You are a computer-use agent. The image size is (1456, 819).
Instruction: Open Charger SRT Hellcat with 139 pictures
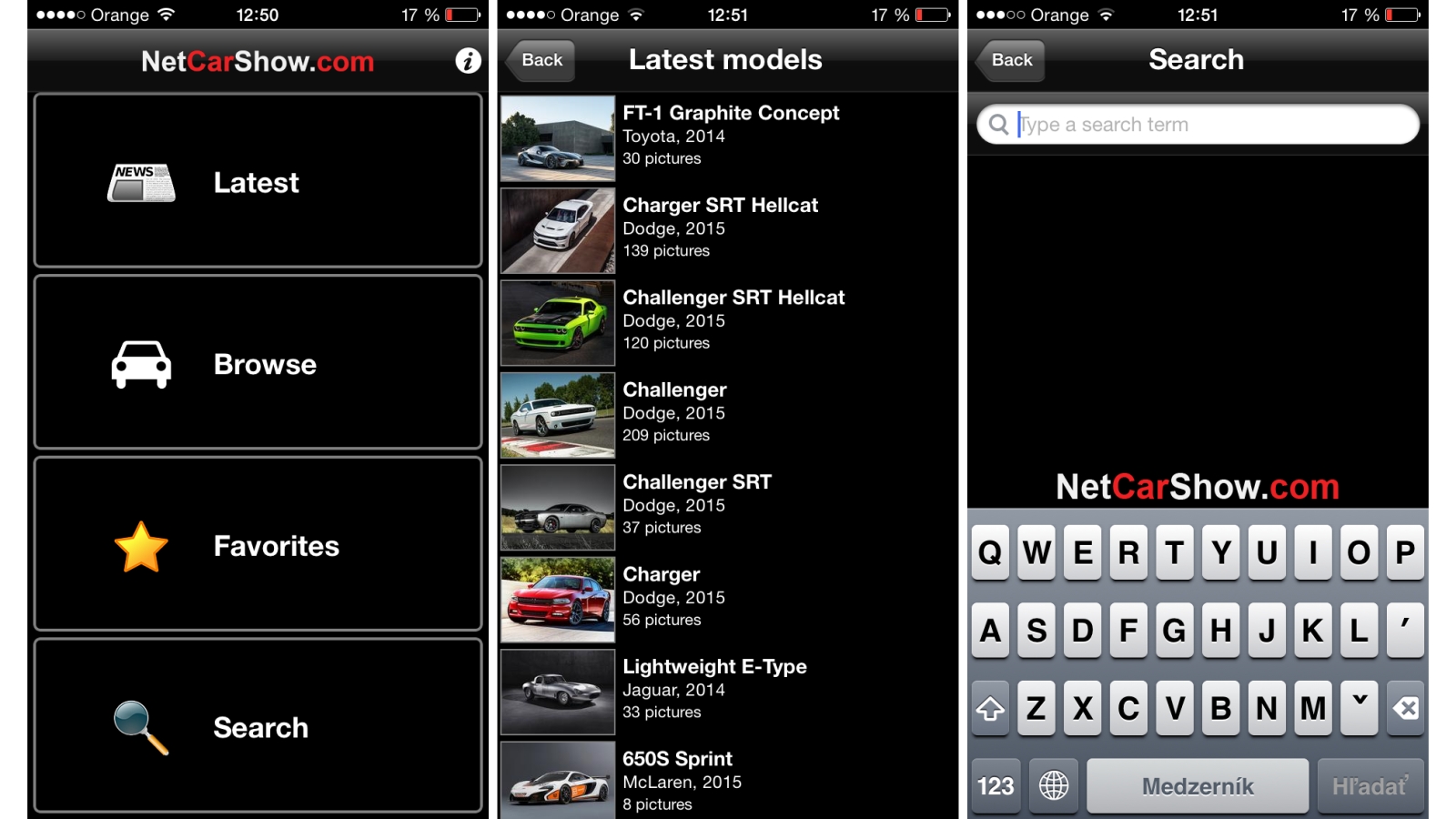(728, 228)
